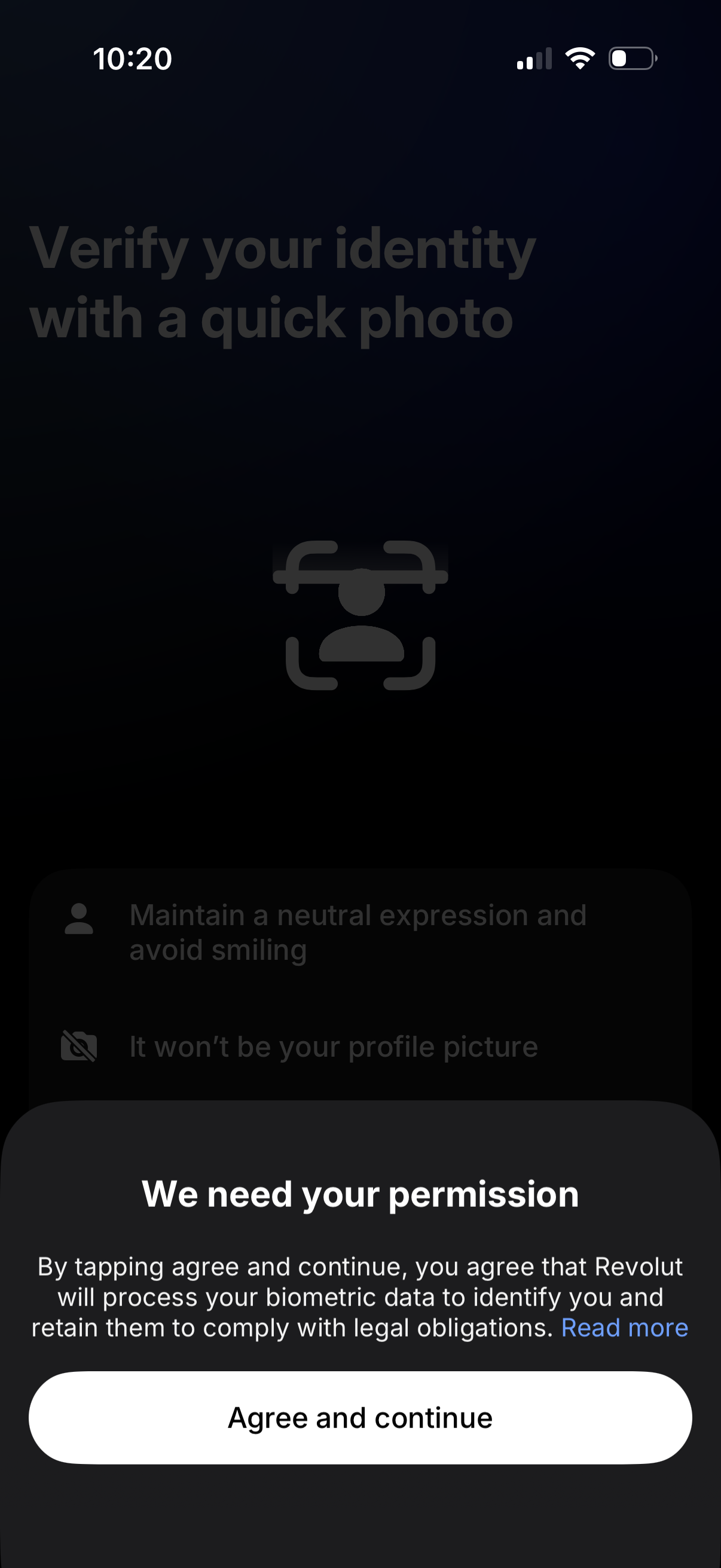The width and height of the screenshot is (721, 1568).
Task: Tap the Agree and continue button
Action: tap(360, 1417)
